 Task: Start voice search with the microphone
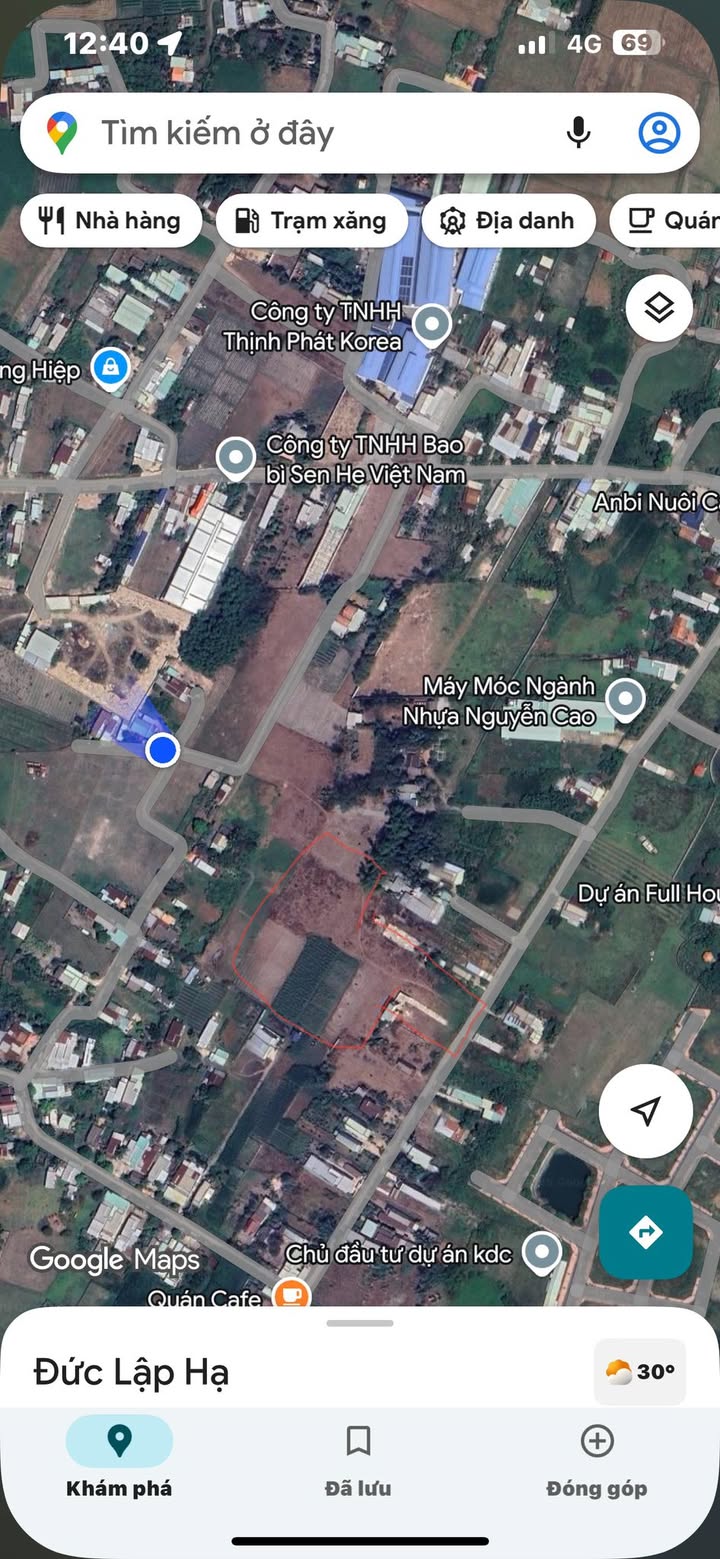point(578,133)
